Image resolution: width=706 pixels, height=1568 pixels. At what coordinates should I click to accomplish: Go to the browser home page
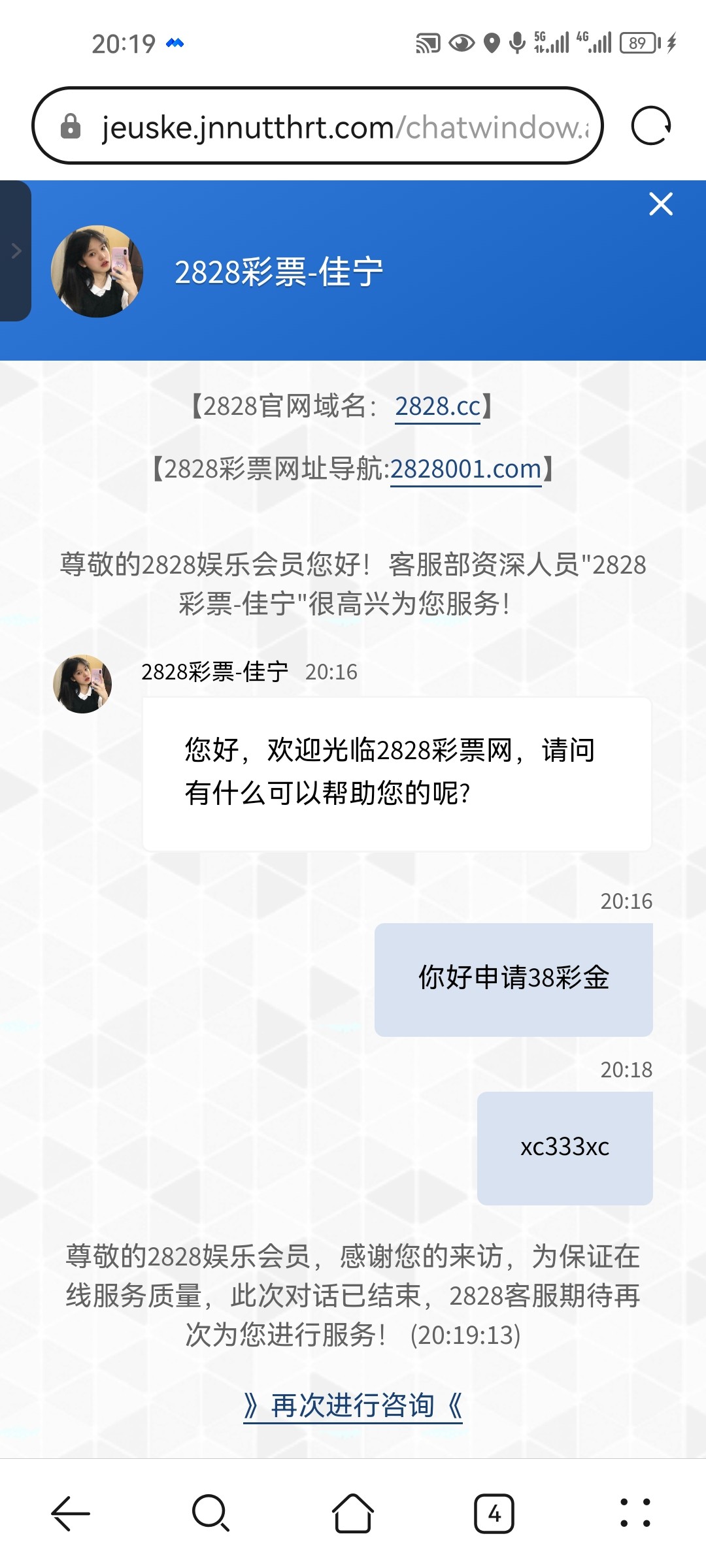[x=353, y=1513]
